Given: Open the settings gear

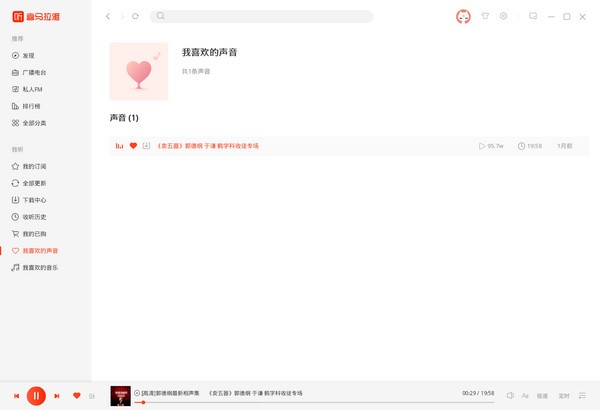Looking at the screenshot, I should point(503,16).
